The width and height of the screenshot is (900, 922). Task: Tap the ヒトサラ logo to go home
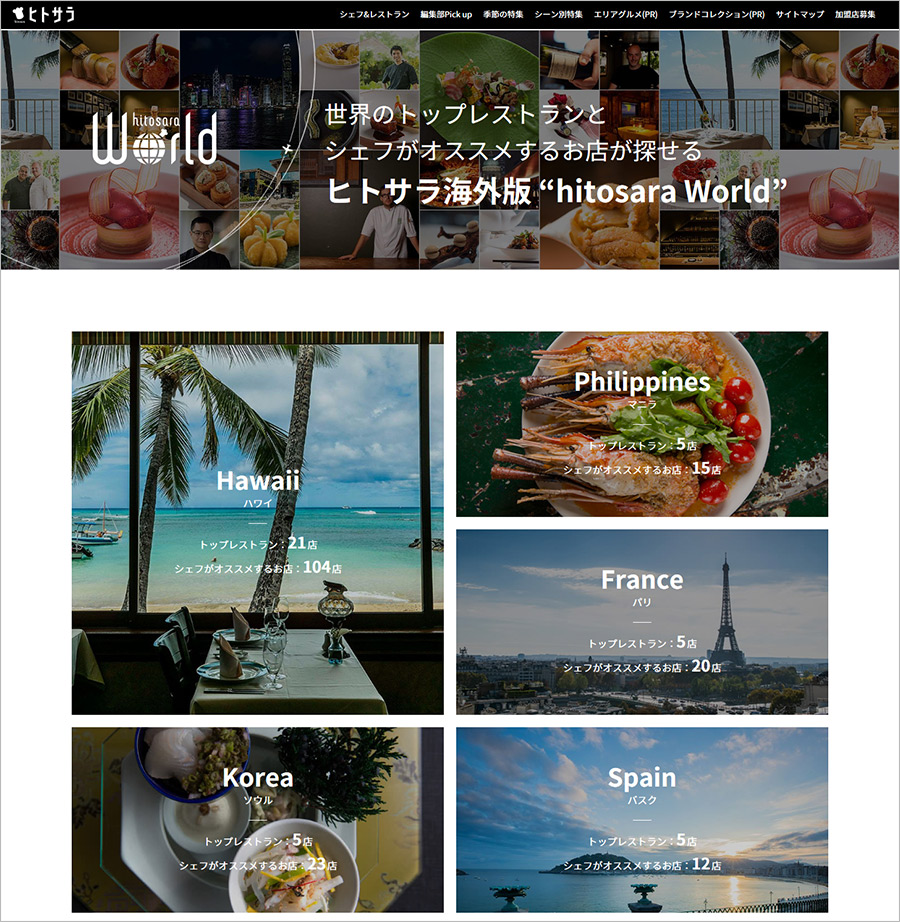point(44,14)
